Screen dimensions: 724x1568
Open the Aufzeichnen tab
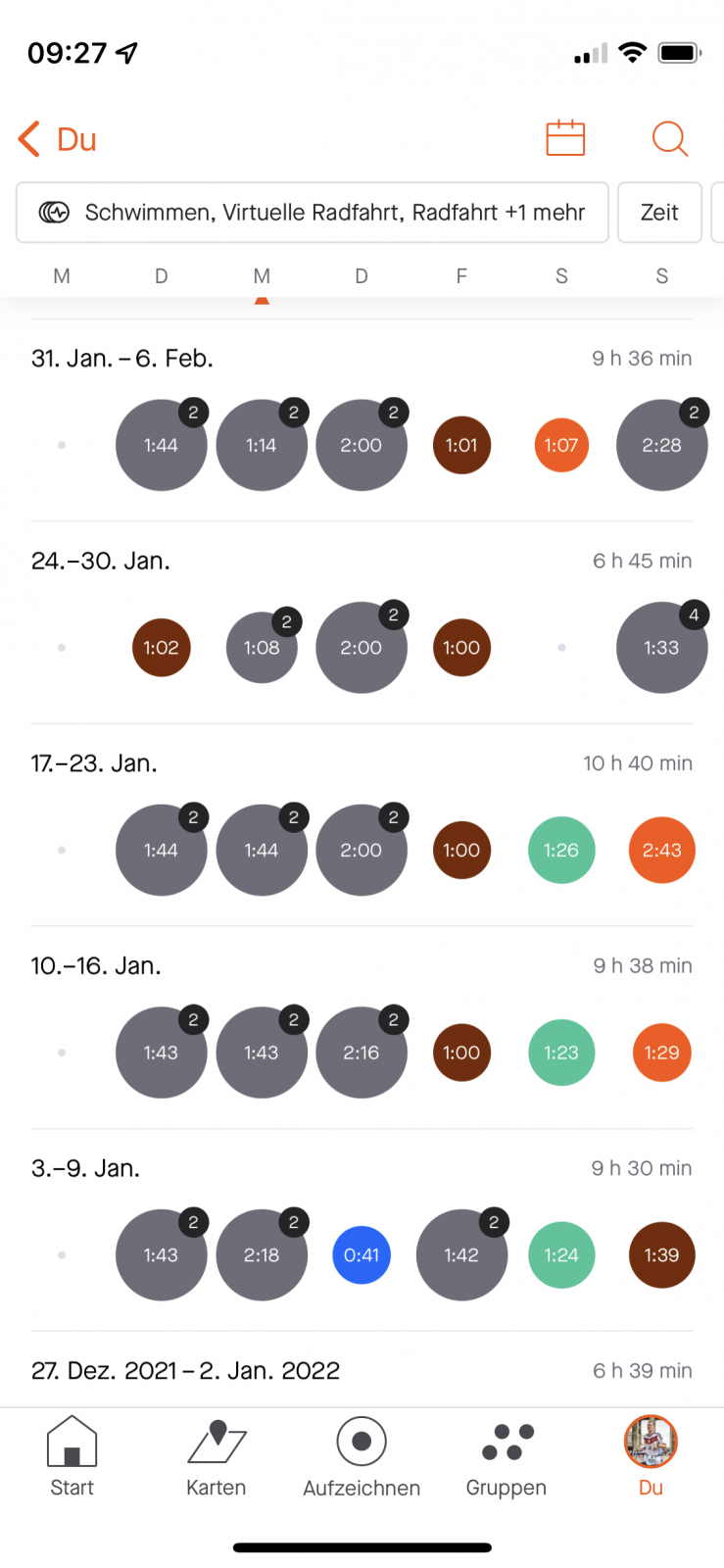click(362, 1456)
